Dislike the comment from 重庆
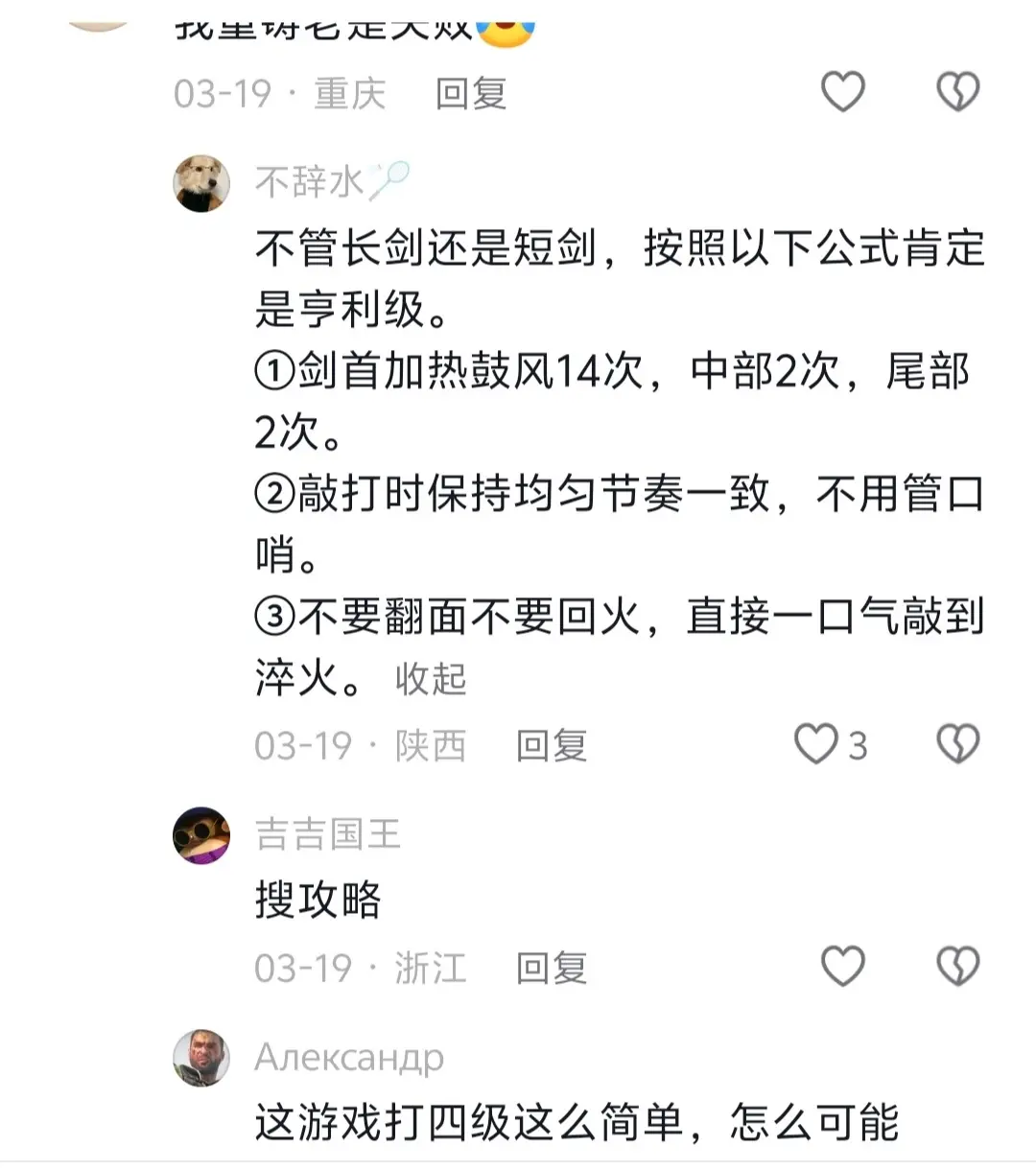 point(957,92)
